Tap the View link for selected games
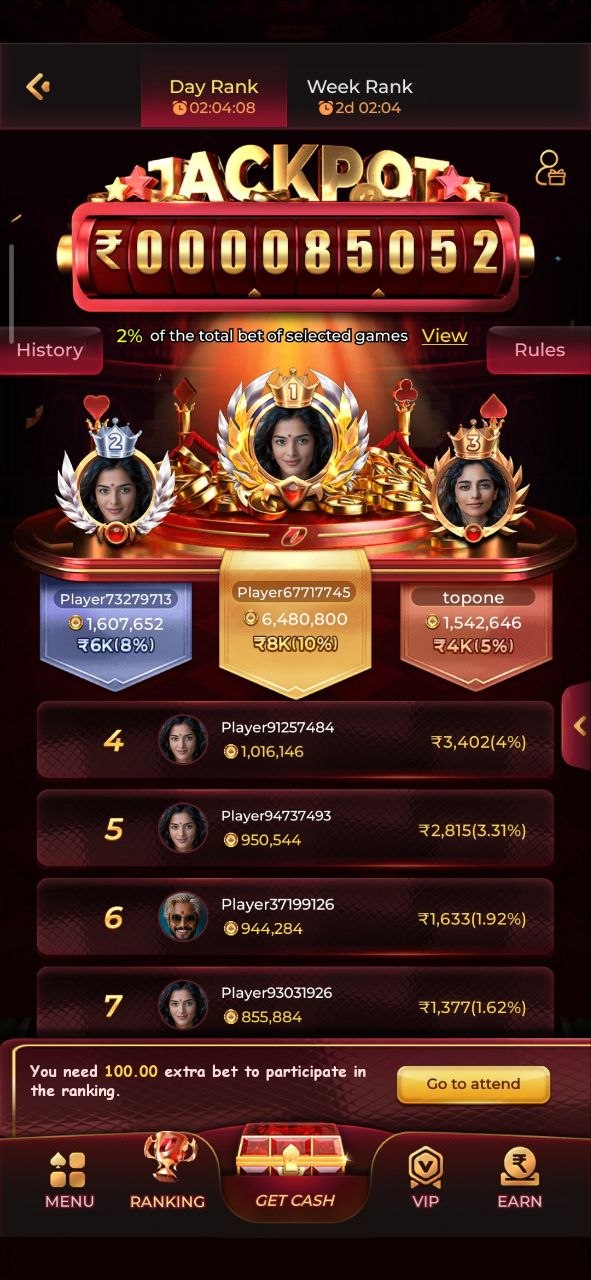Image resolution: width=591 pixels, height=1280 pixels. pyautogui.click(x=444, y=336)
